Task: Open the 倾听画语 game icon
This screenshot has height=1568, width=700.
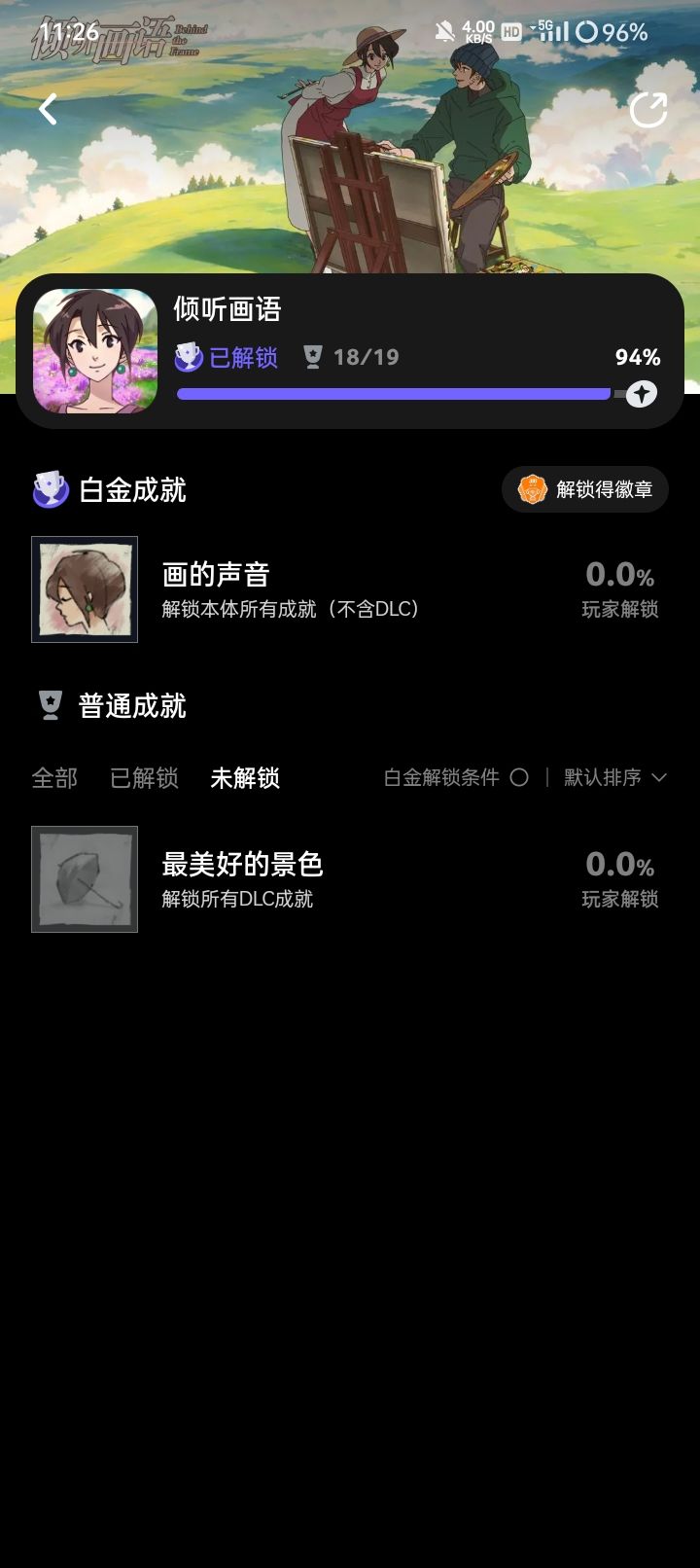Action: pyautogui.click(x=95, y=351)
